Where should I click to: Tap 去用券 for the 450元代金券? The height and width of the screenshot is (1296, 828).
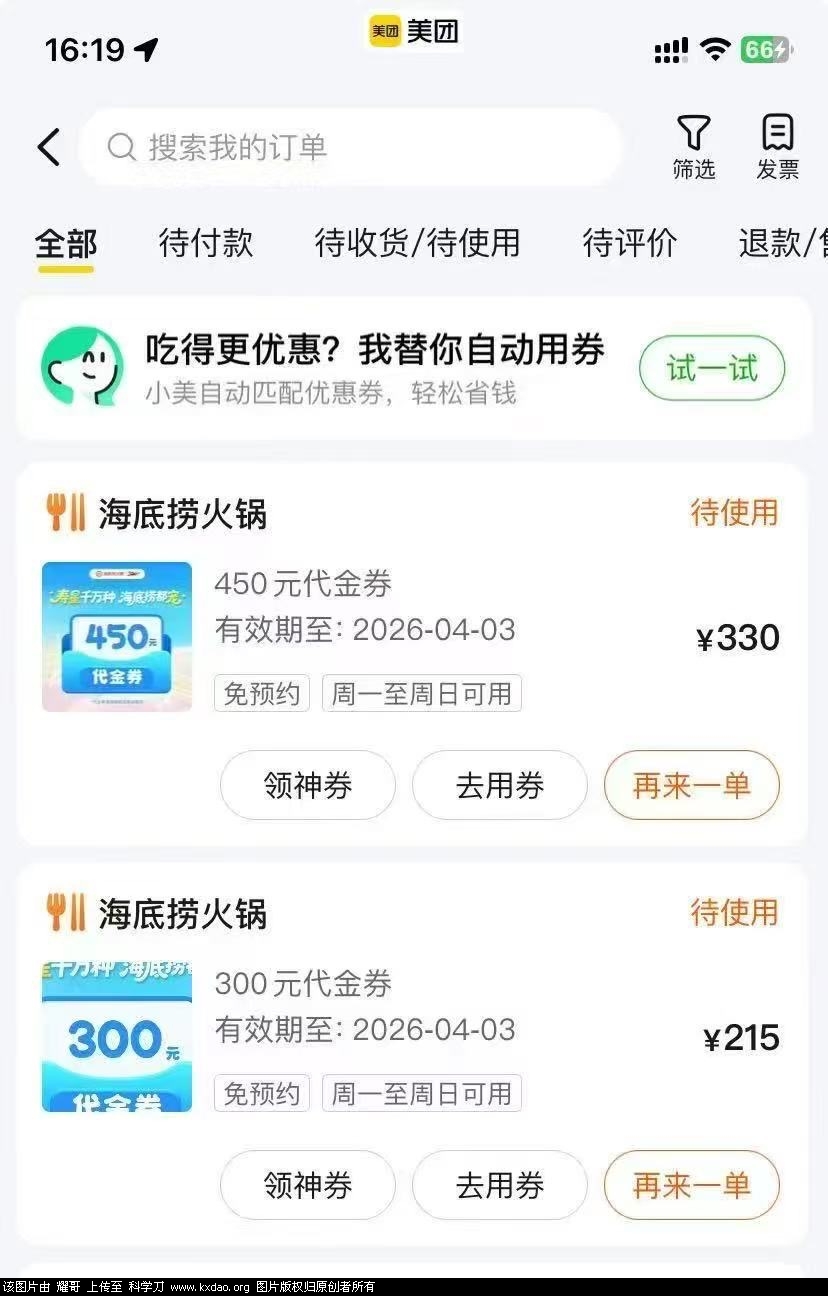500,786
